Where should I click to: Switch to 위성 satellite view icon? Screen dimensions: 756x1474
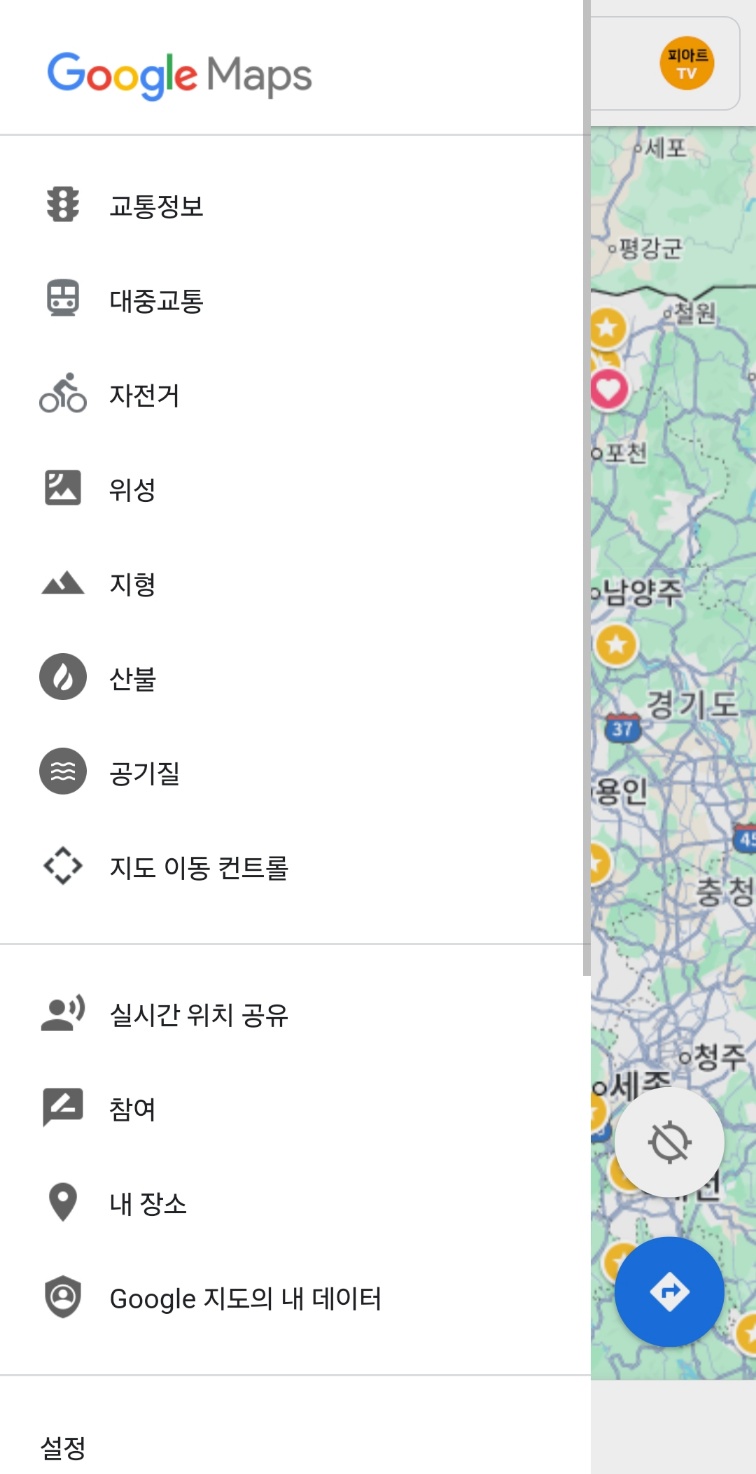pos(62,488)
